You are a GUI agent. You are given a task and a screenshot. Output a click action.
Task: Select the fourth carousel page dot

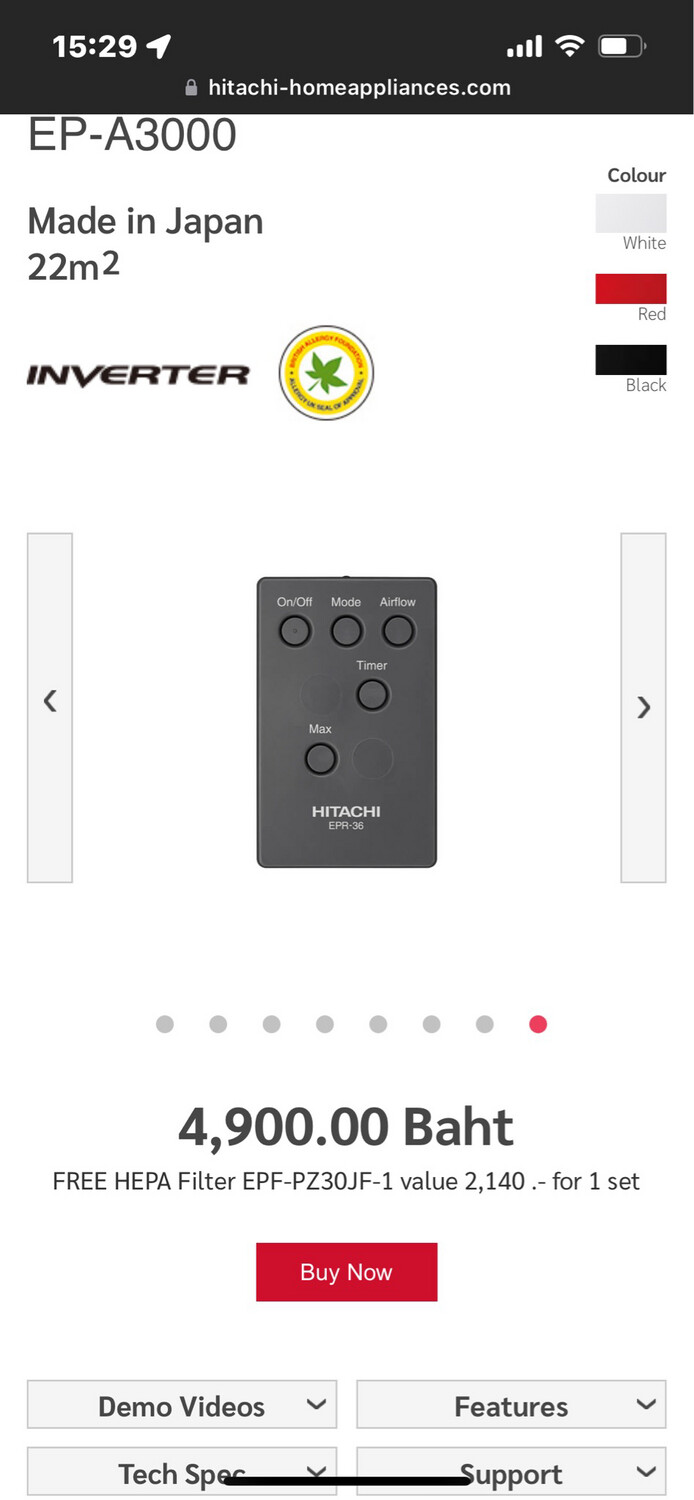click(325, 1024)
